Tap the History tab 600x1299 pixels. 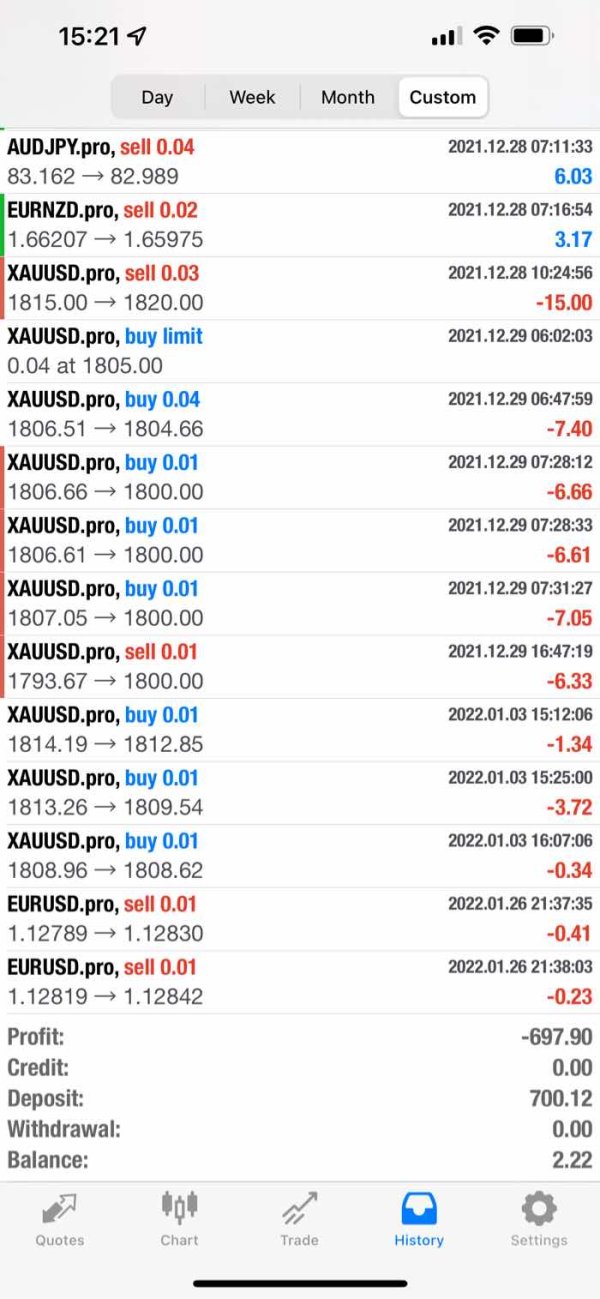[x=419, y=1220]
